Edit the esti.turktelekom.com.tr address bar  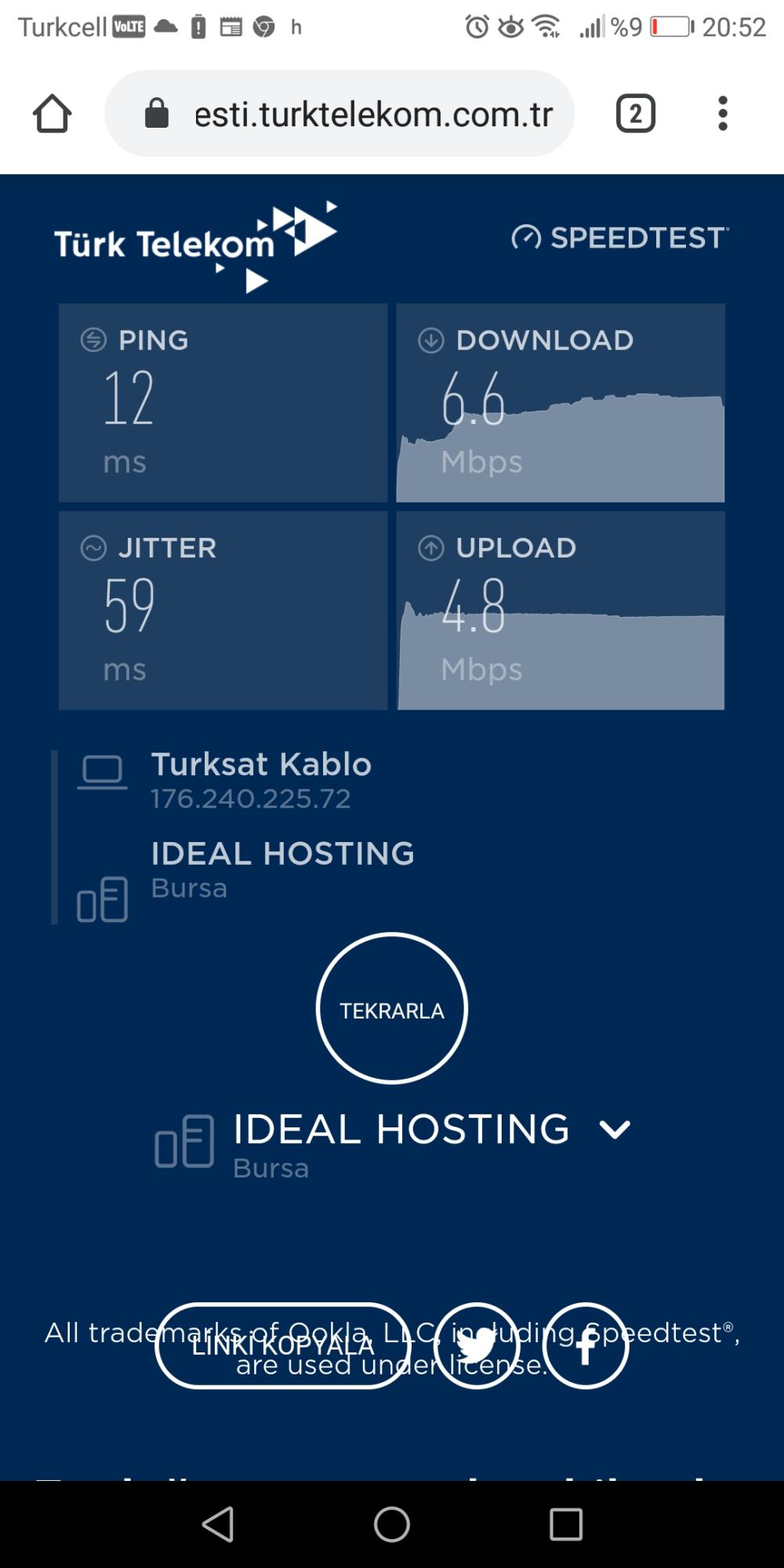click(x=339, y=114)
